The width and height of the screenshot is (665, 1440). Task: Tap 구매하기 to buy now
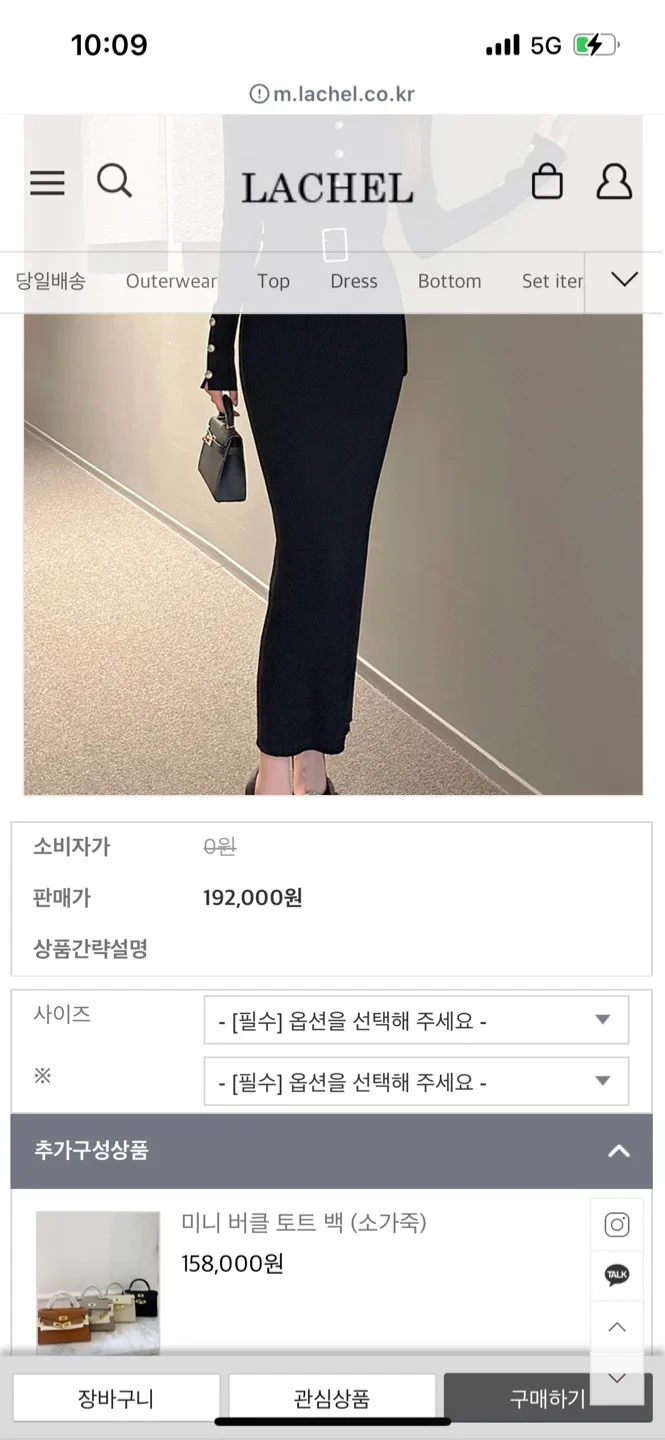[x=548, y=1398]
